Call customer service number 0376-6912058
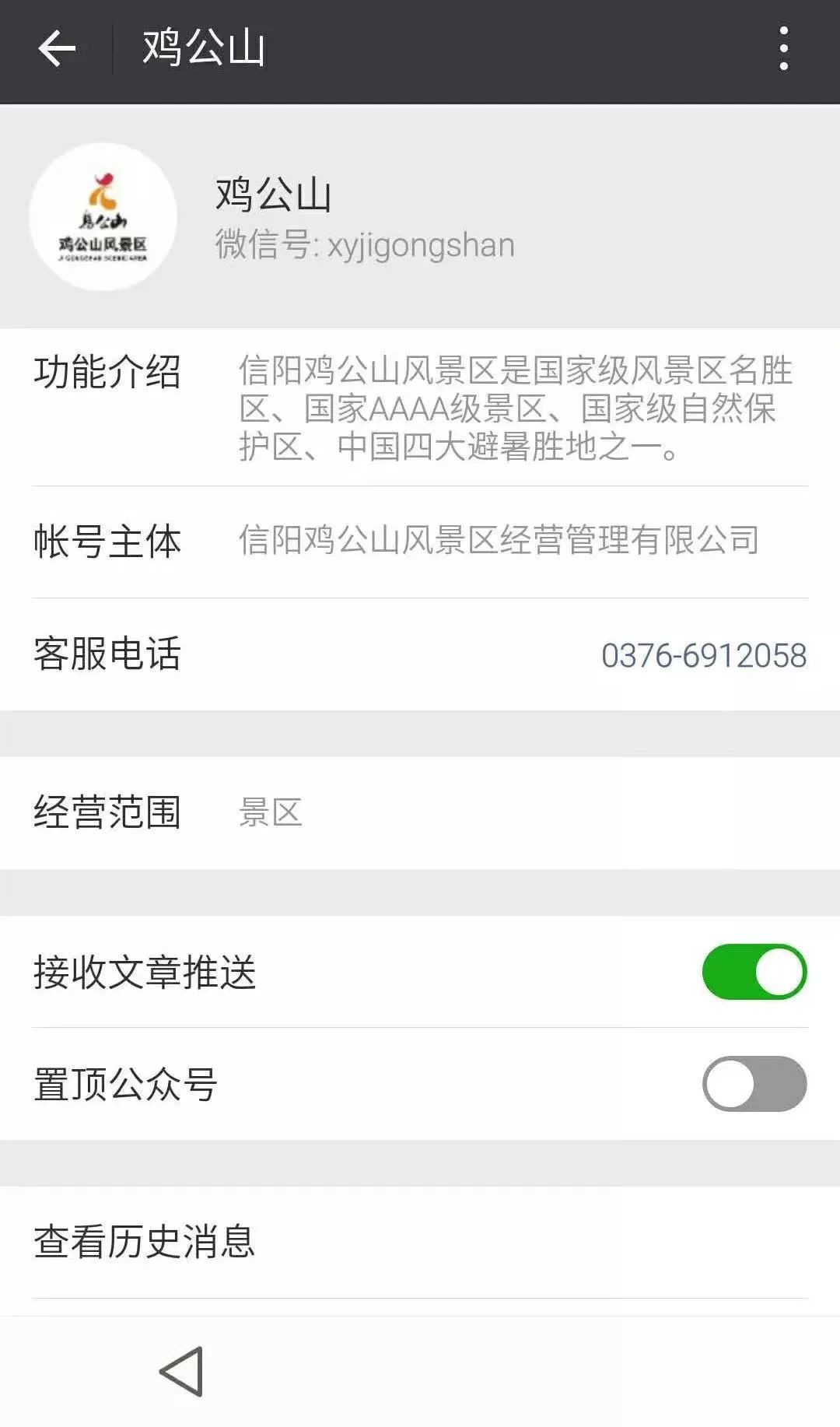This screenshot has height=1427, width=840. pyautogui.click(x=703, y=655)
